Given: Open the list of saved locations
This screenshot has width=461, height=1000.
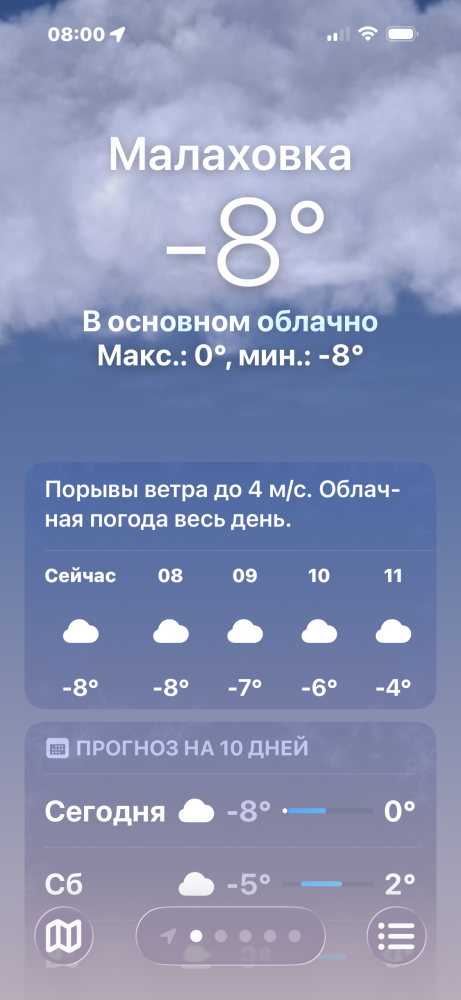Looking at the screenshot, I should tap(397, 936).
